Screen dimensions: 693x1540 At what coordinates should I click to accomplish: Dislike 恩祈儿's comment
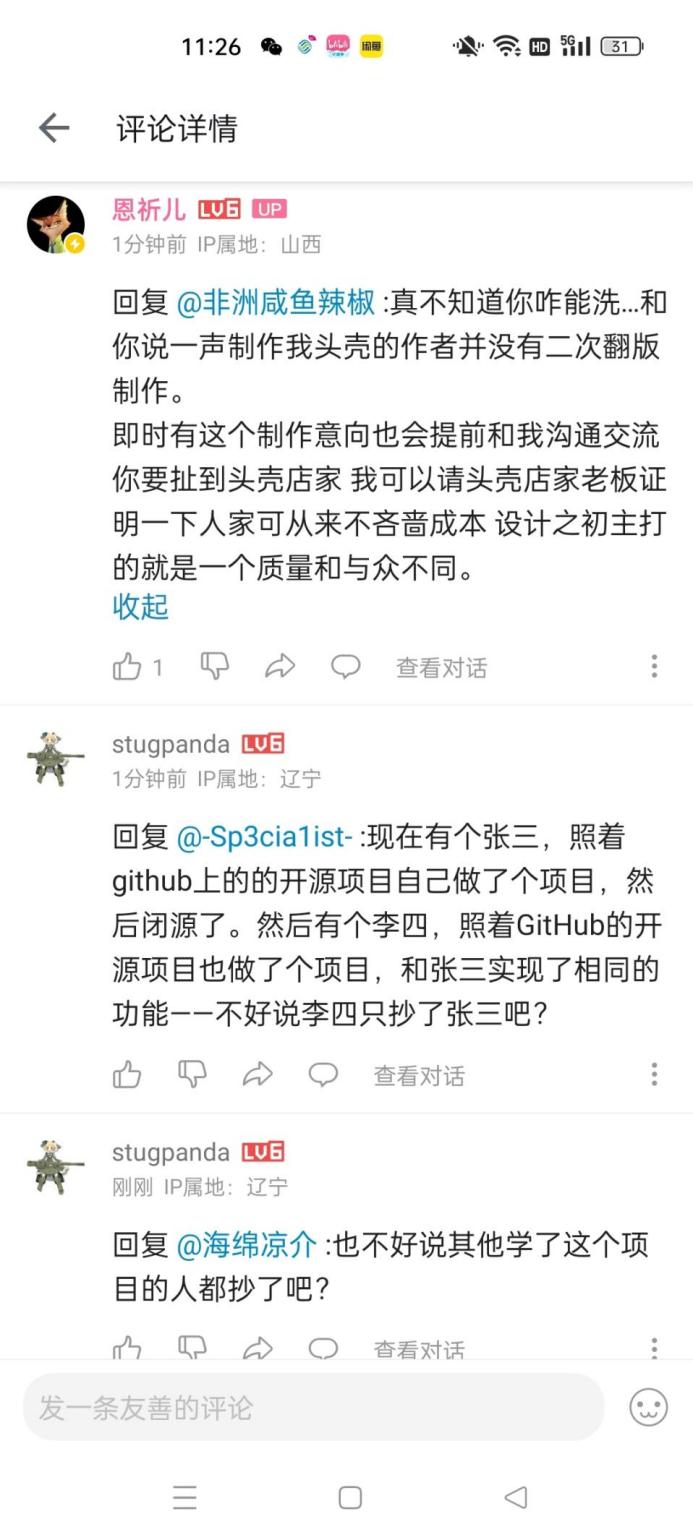coord(215,666)
